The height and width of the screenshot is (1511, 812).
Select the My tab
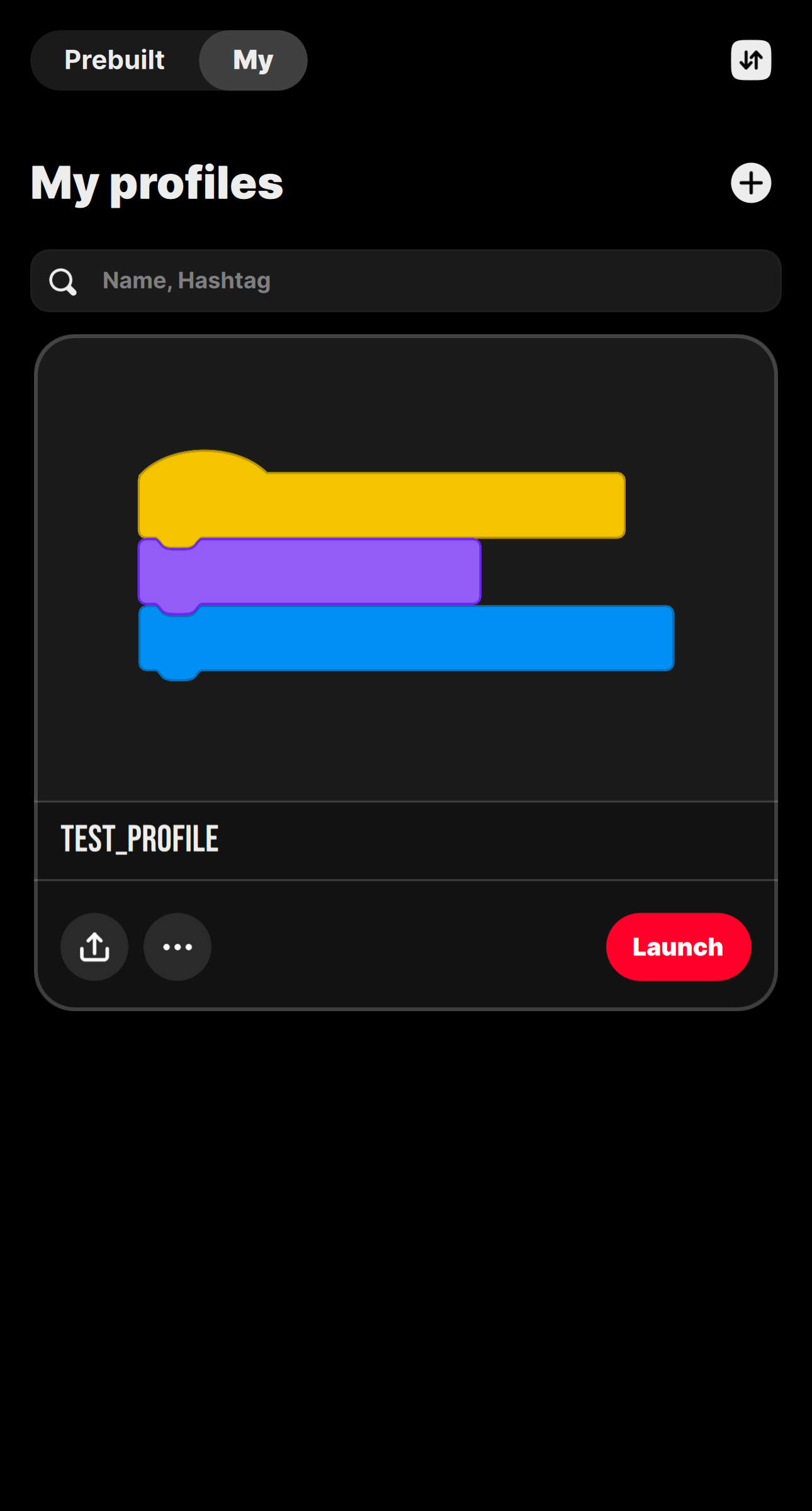pos(253,60)
